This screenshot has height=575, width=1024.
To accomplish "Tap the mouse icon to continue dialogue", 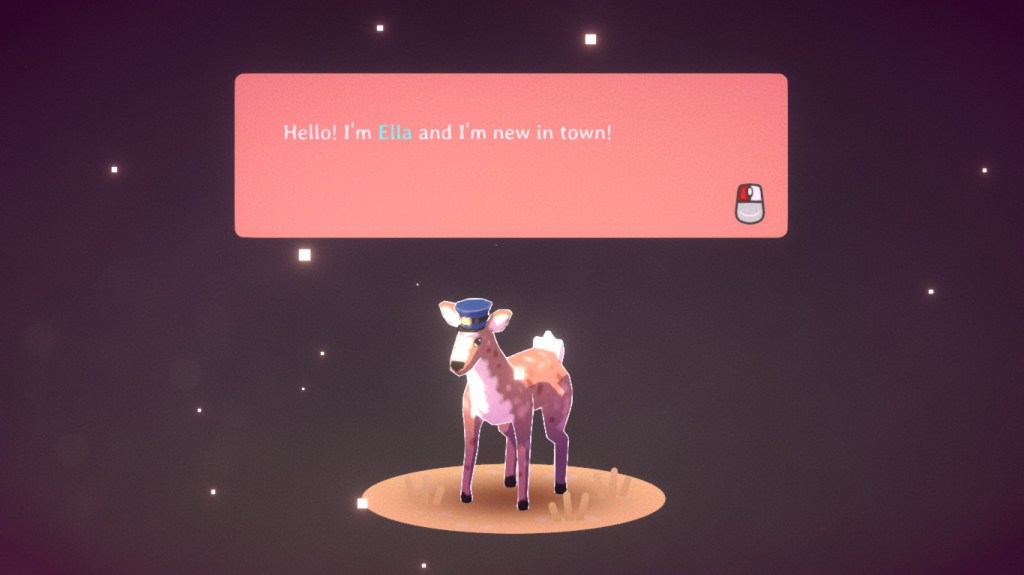I will [749, 204].
